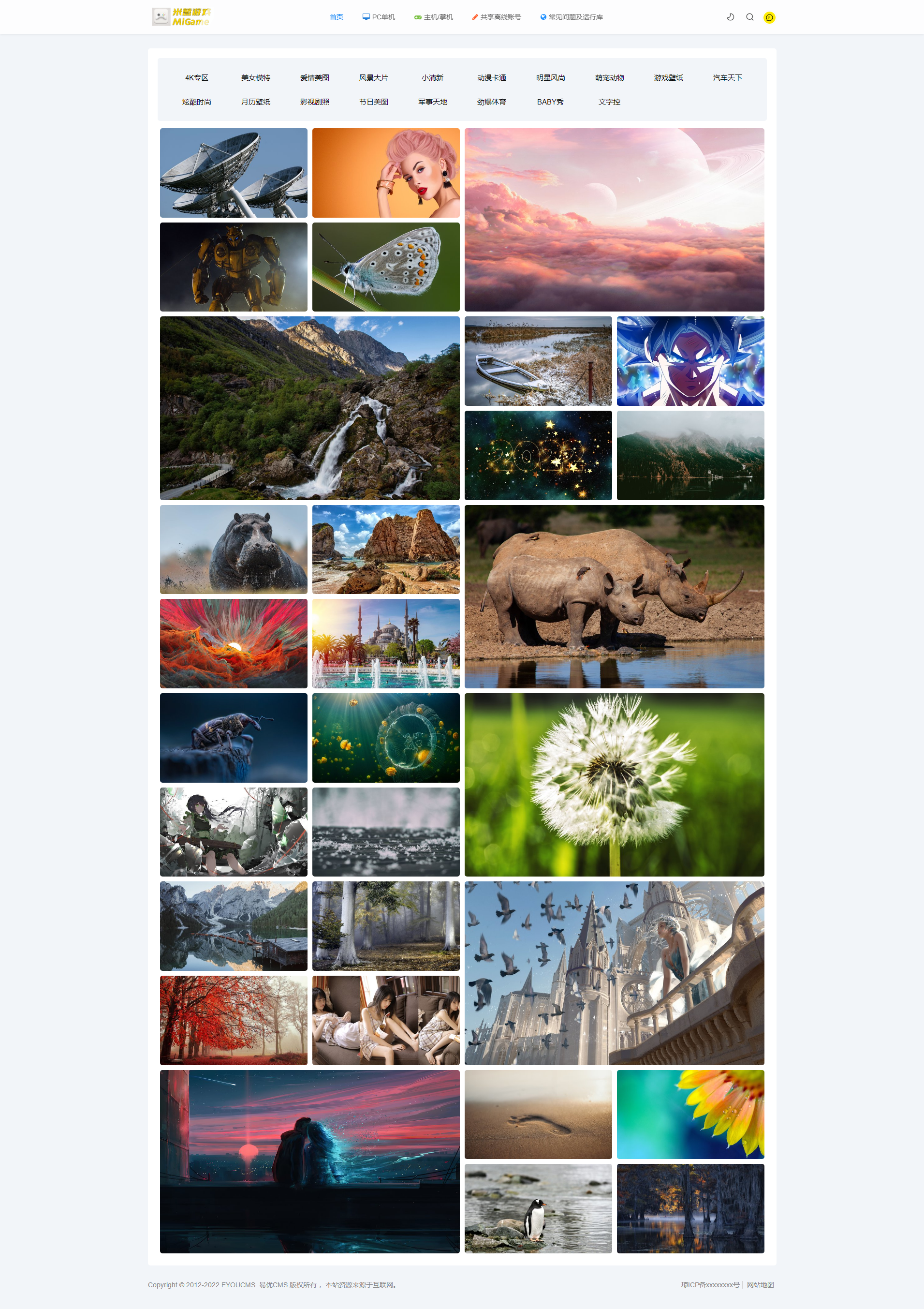Screen dimensions: 924x1309
Task: Open 常见问题及运行库 nav item
Action: coord(572,17)
